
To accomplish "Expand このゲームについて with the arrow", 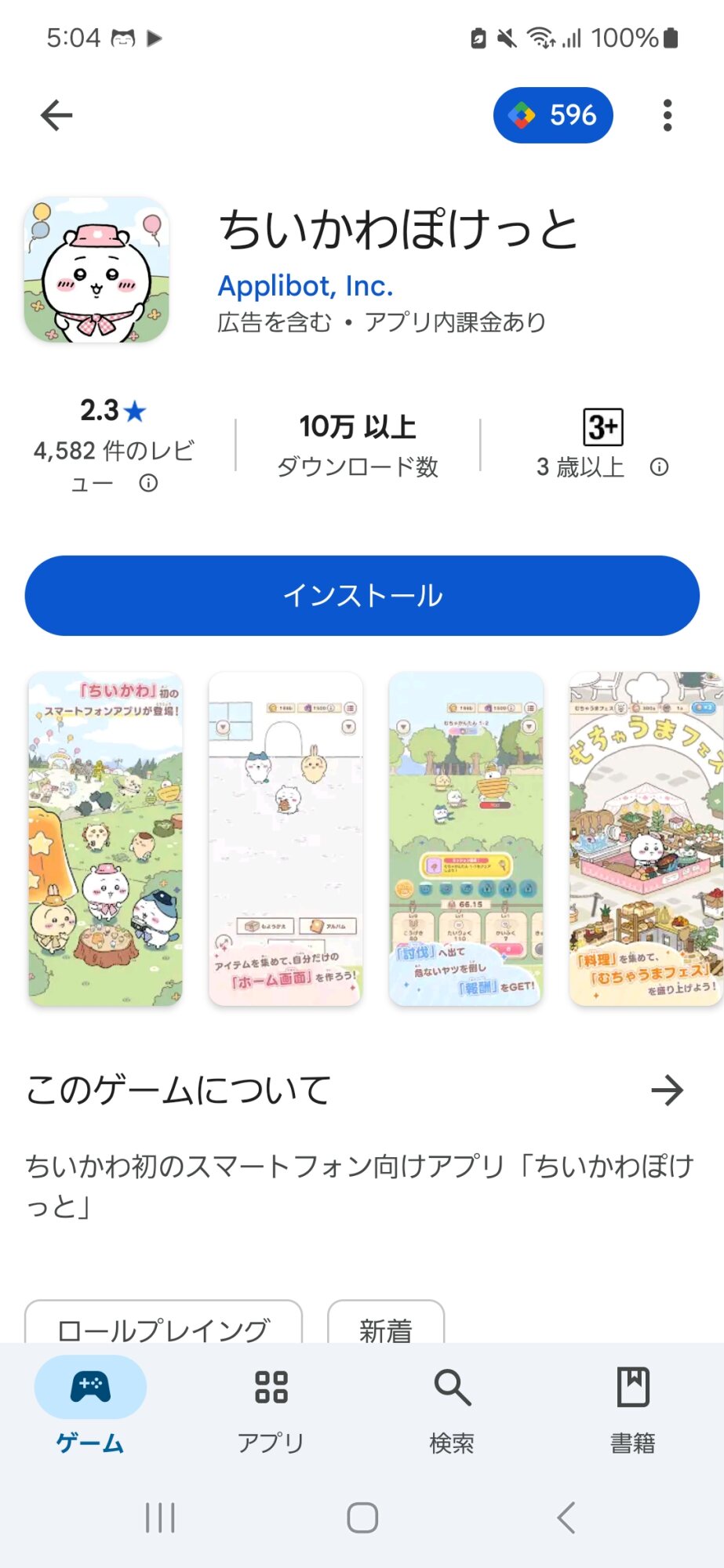I will tap(668, 1091).
